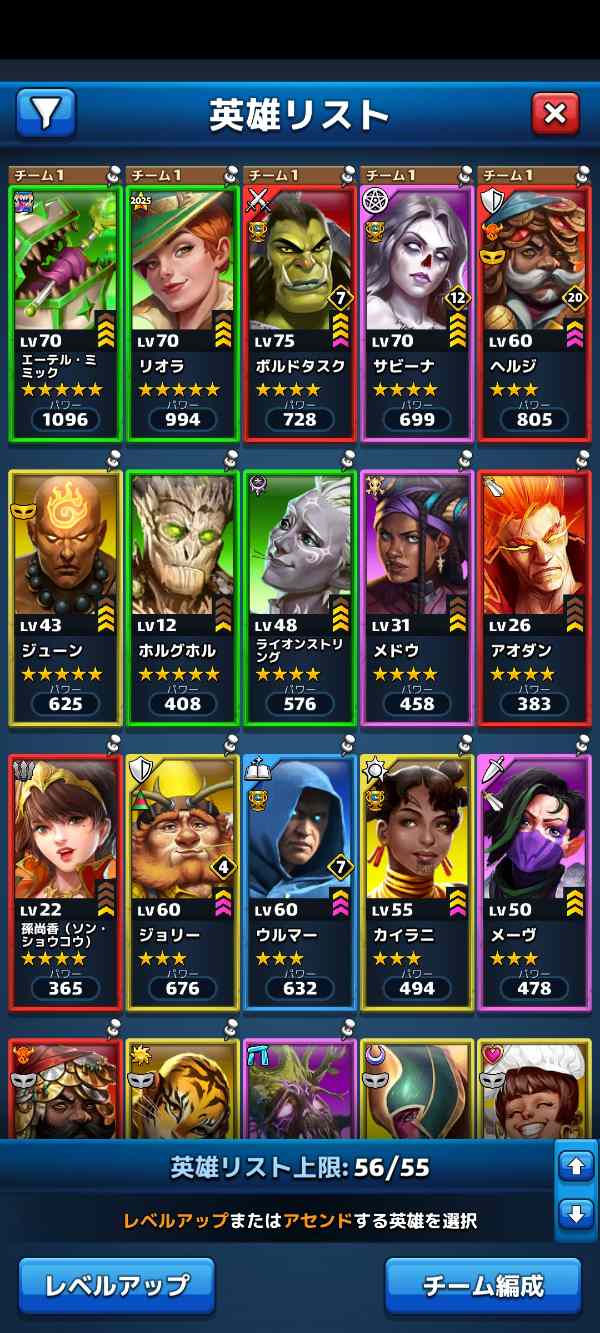Open the 孫尚香 hero card
Image resolution: width=600 pixels, height=1333 pixels.
(x=65, y=882)
